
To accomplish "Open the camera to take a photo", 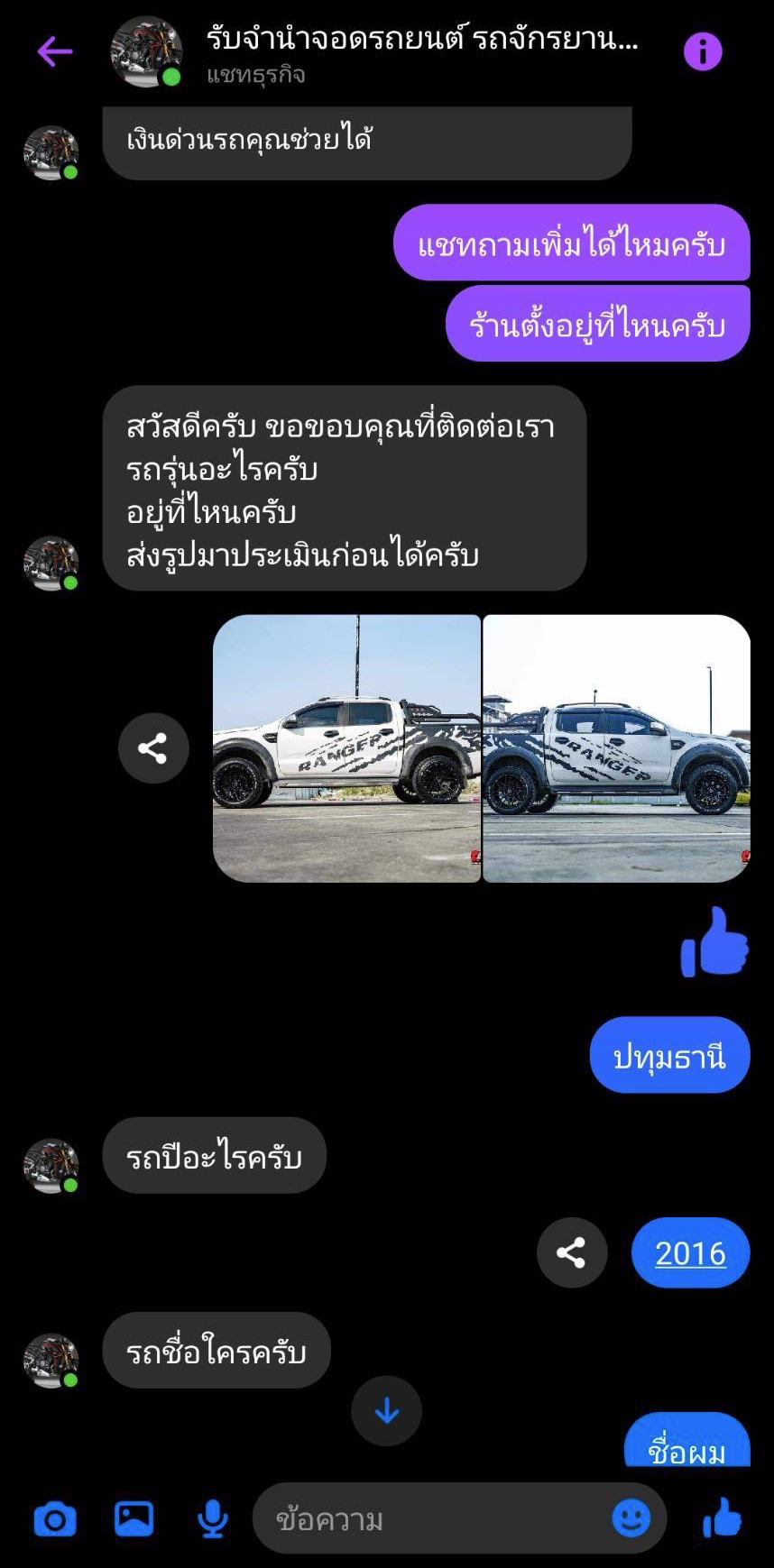I will pyautogui.click(x=55, y=1519).
